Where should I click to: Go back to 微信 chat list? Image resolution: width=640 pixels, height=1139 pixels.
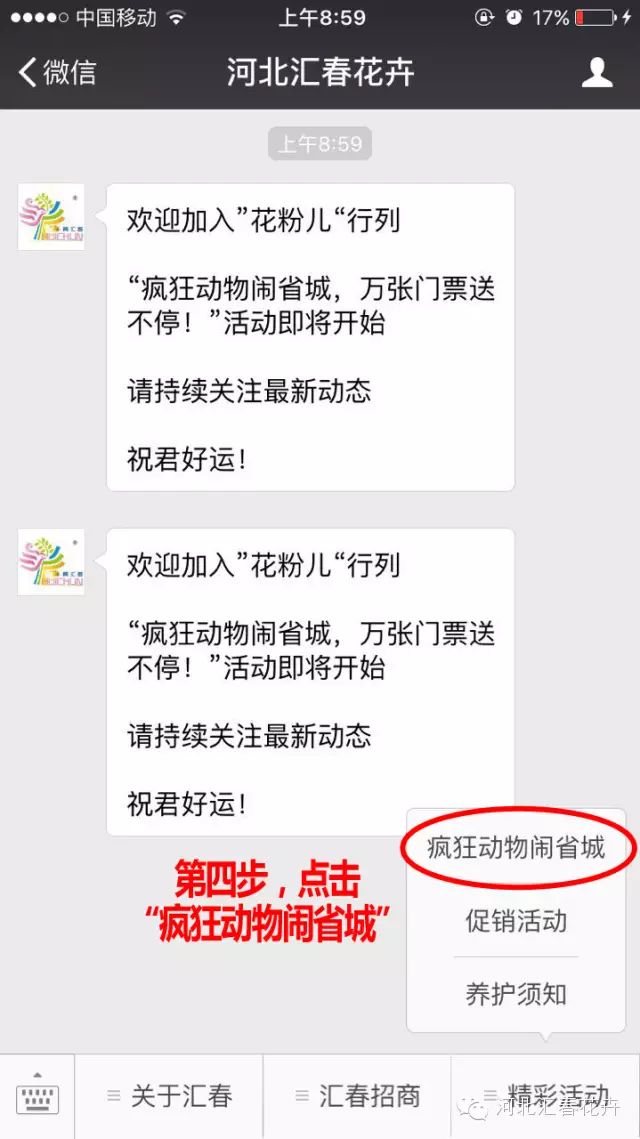[x=57, y=72]
